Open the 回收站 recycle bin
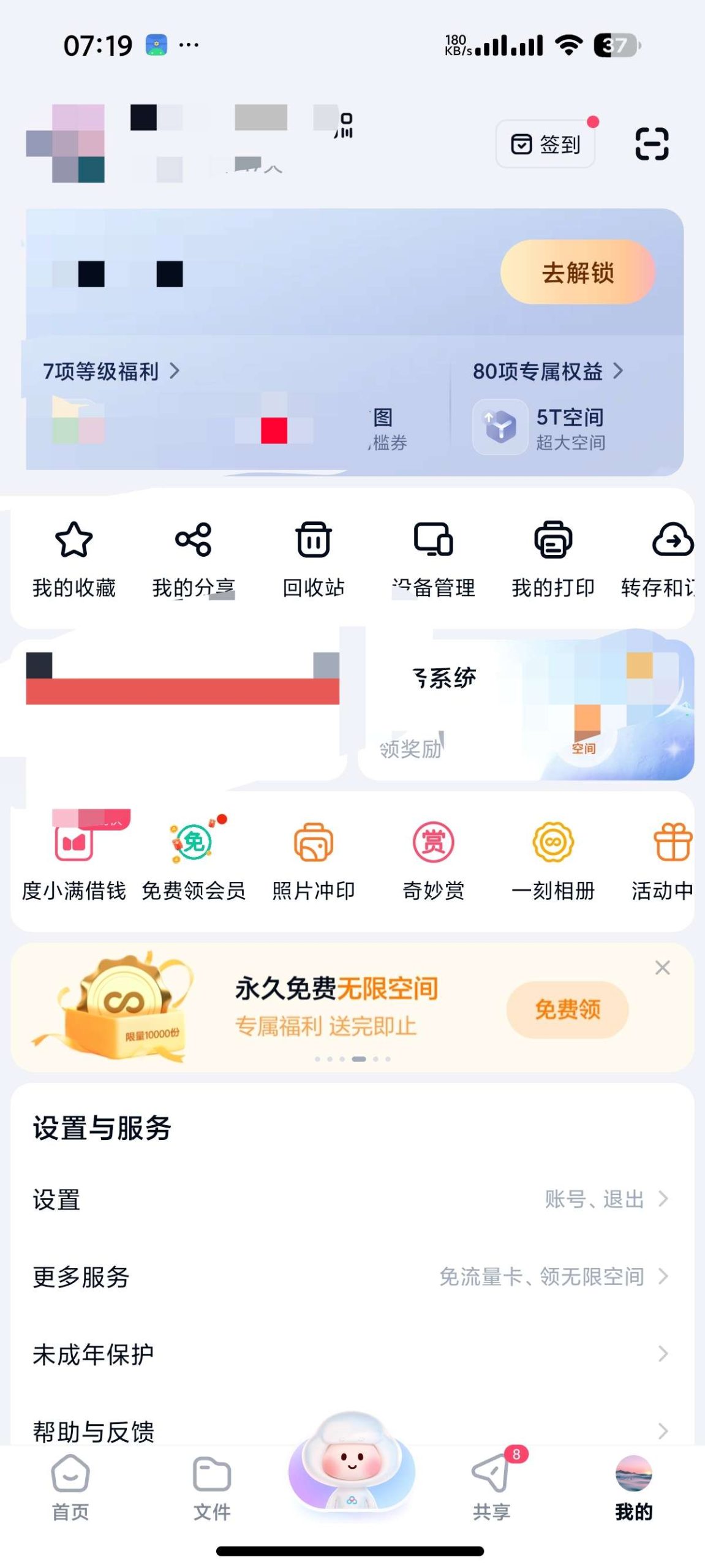The width and height of the screenshot is (705, 1568). [314, 557]
